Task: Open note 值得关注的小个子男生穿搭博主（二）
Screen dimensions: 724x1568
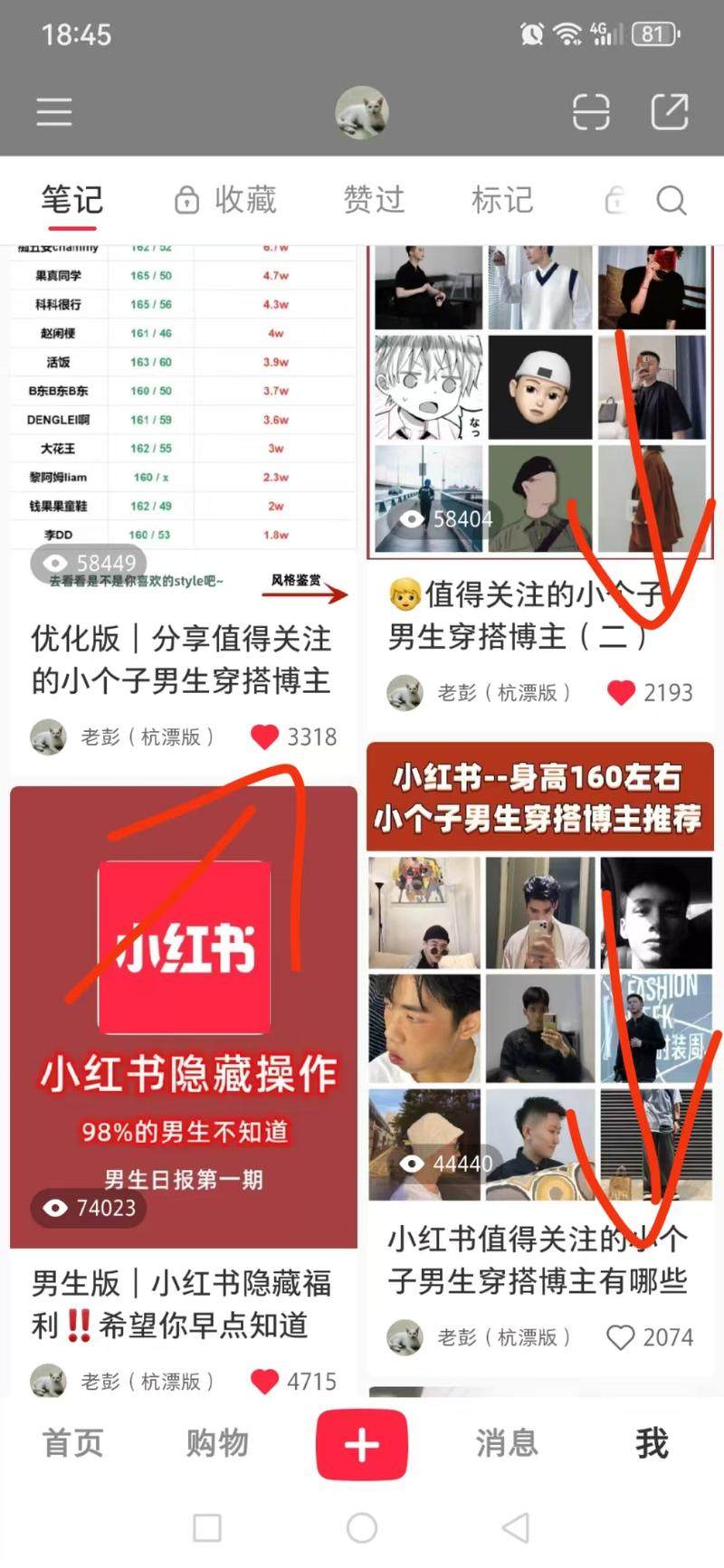Action: point(525,615)
